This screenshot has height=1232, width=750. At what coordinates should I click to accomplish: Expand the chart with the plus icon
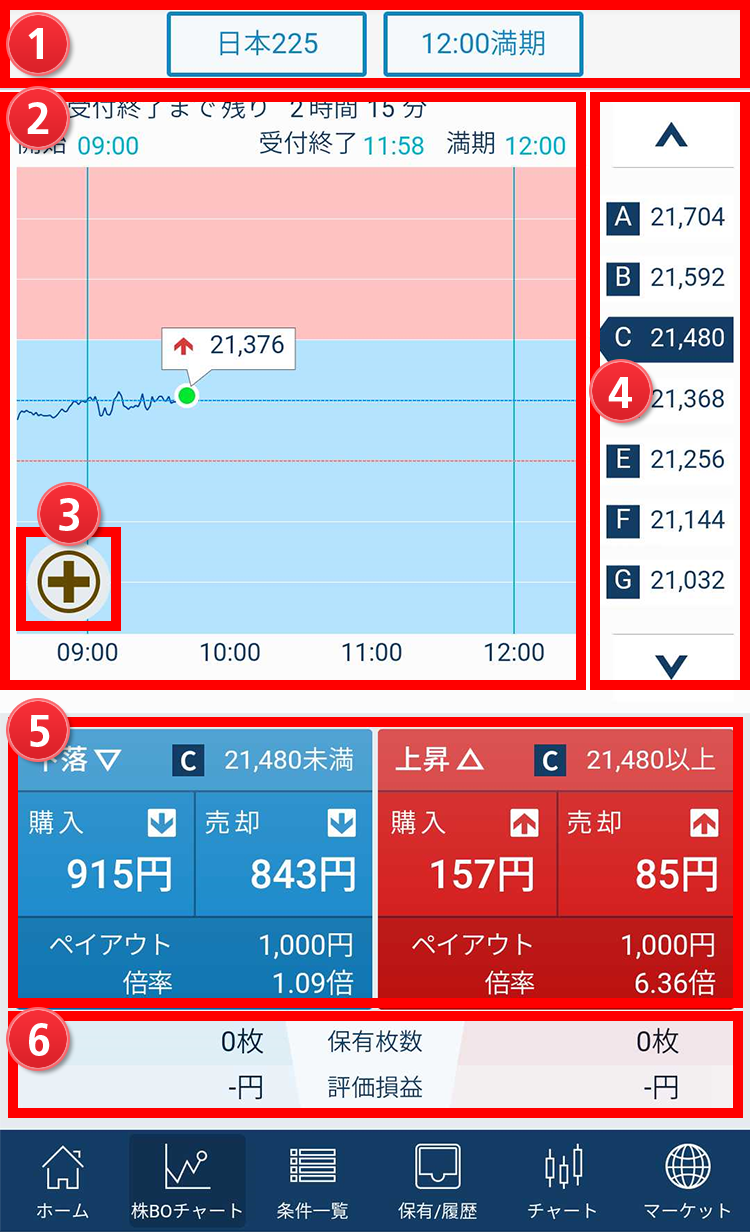point(68,580)
